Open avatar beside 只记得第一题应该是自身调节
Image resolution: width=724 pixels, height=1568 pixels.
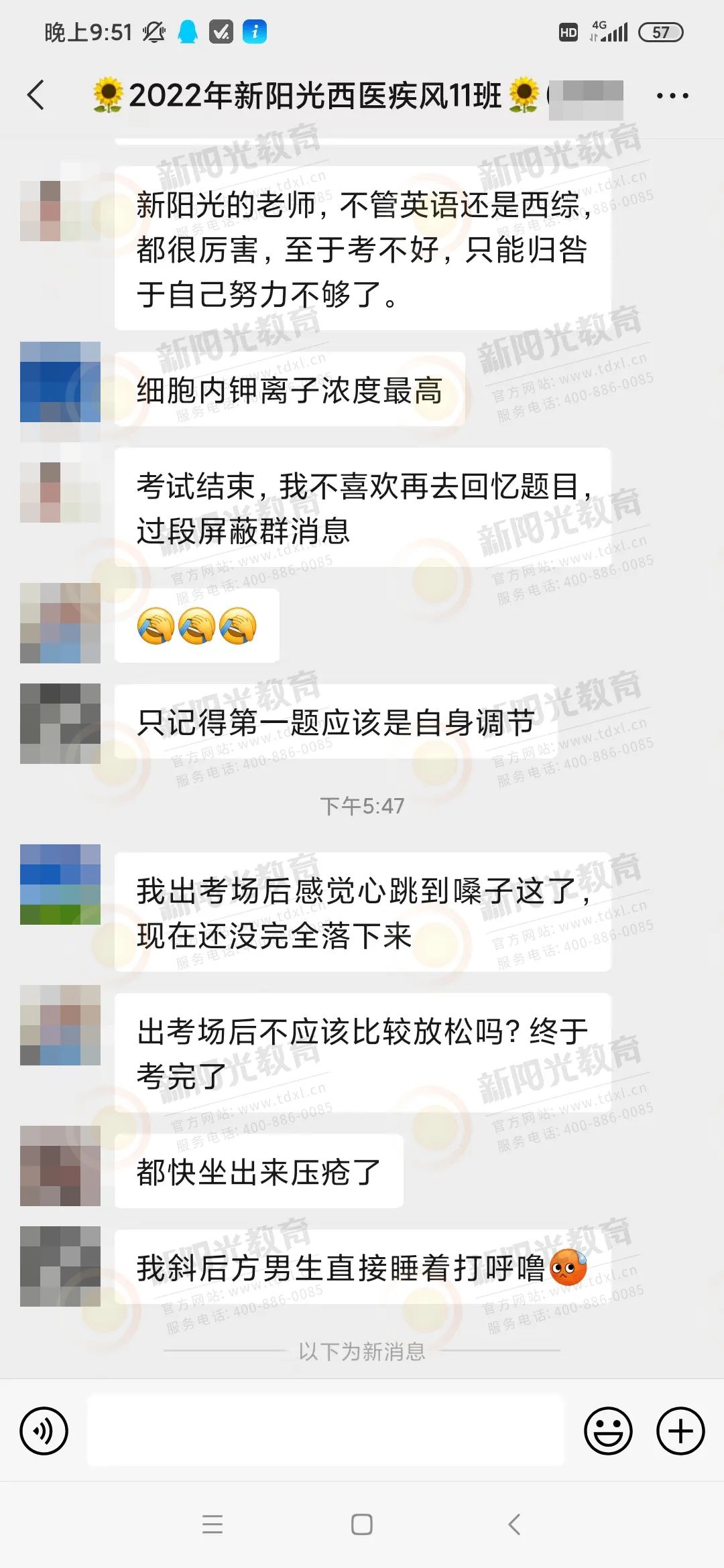(x=60, y=724)
